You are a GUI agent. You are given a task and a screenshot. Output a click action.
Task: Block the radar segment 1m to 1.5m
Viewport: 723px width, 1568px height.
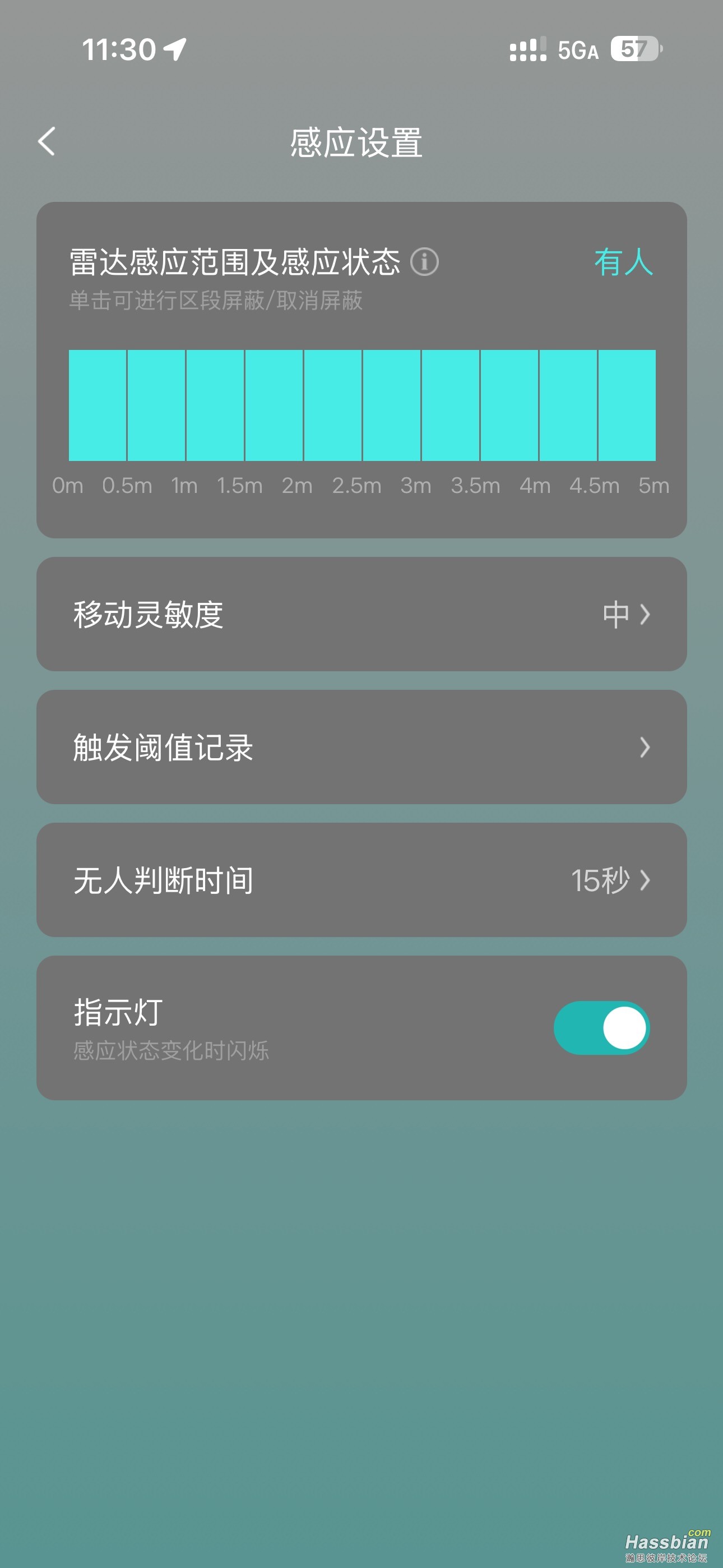point(215,405)
